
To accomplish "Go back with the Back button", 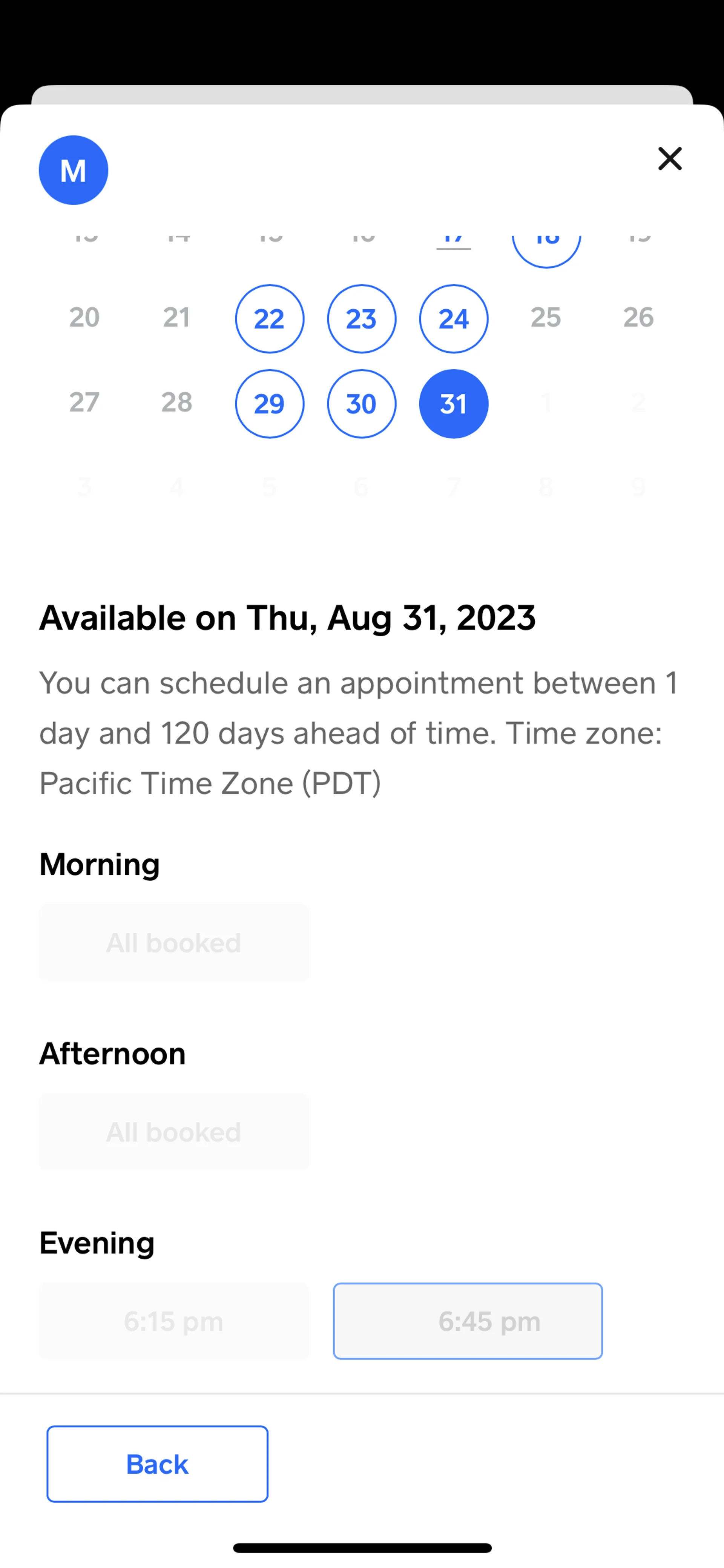I will 157,1464.
